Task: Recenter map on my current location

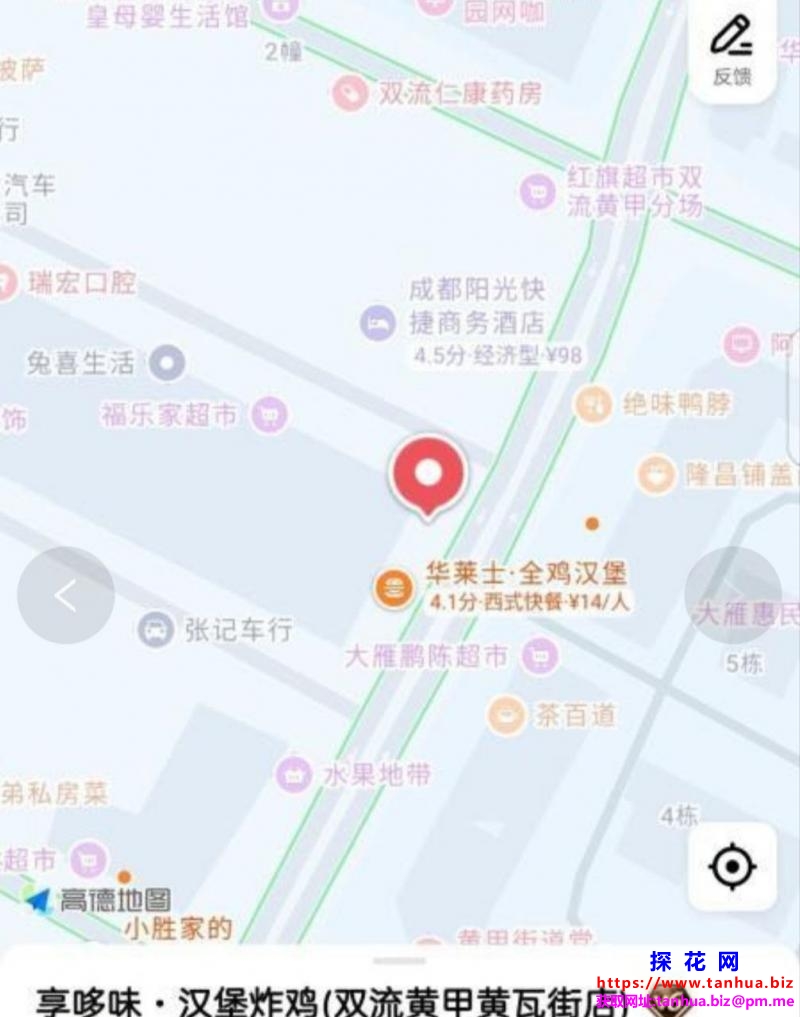Action: pyautogui.click(x=732, y=866)
